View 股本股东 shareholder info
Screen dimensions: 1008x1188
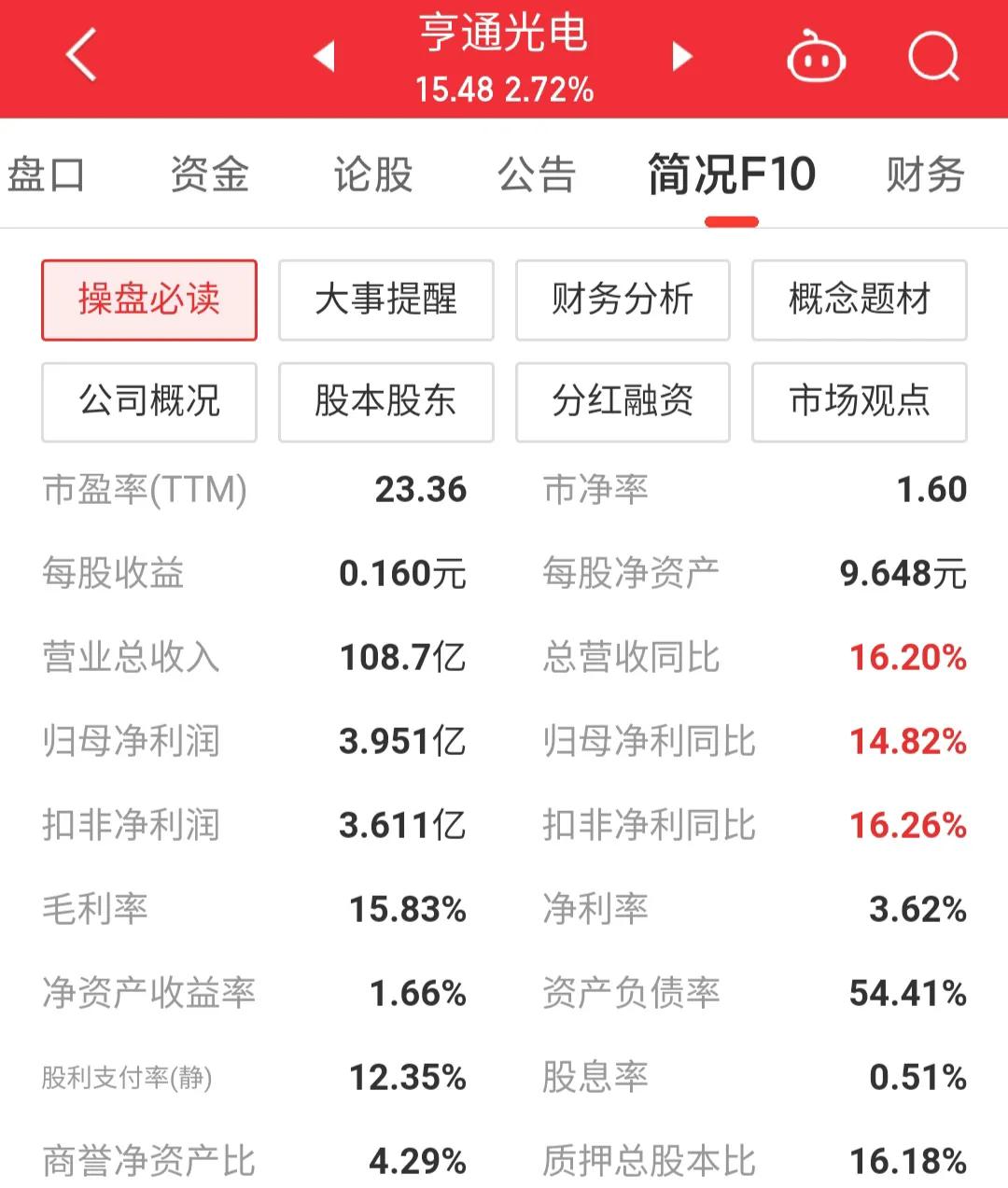tap(385, 402)
